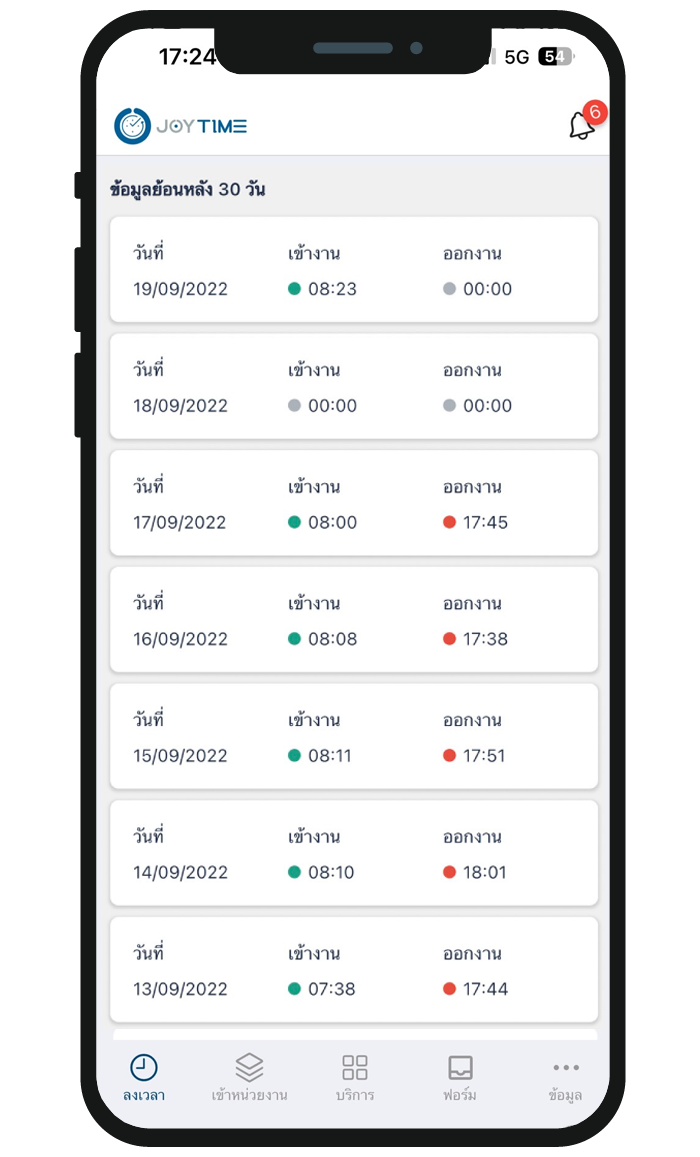View the 14/09/2022 attendance card
This screenshot has width=700, height=1157.
pyautogui.click(x=354, y=852)
